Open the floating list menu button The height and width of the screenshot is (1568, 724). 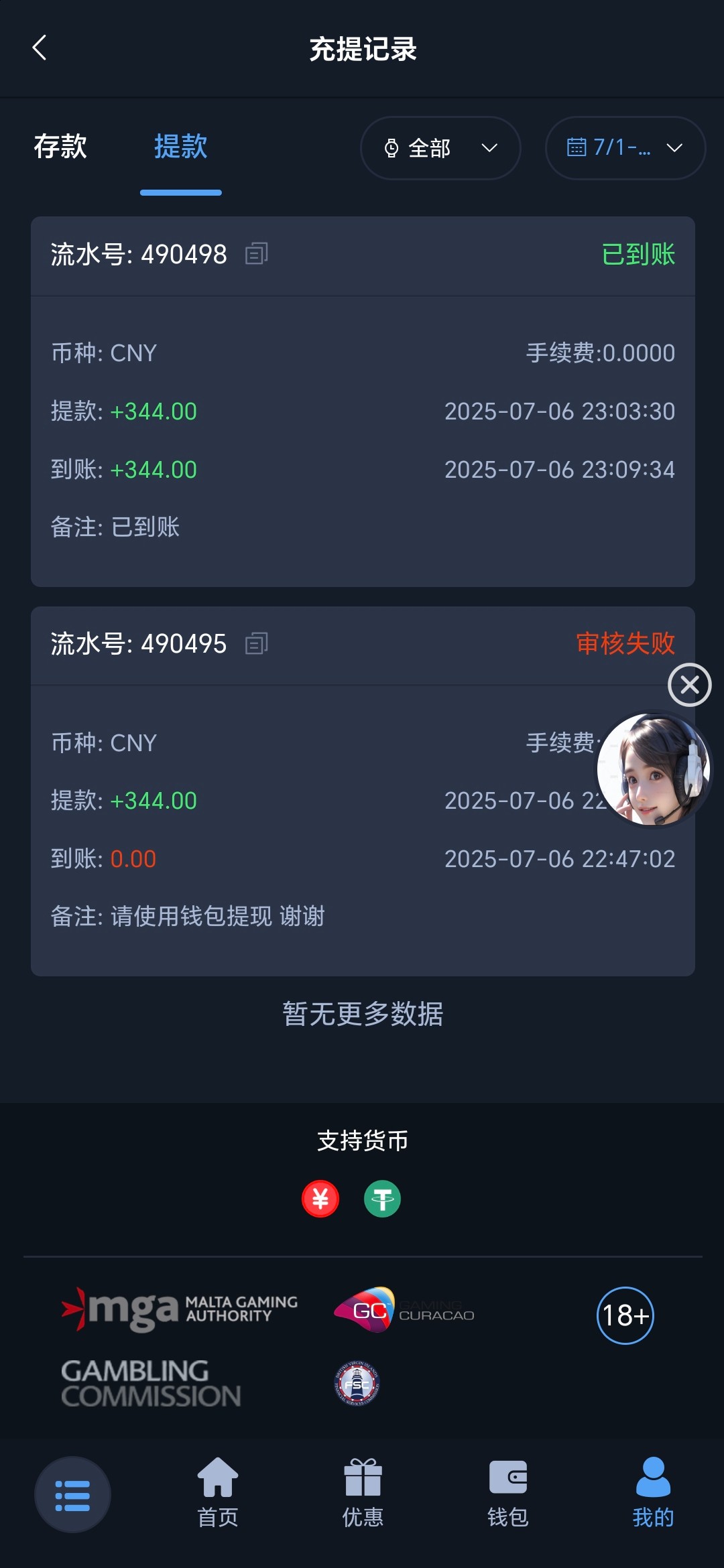point(72,1494)
